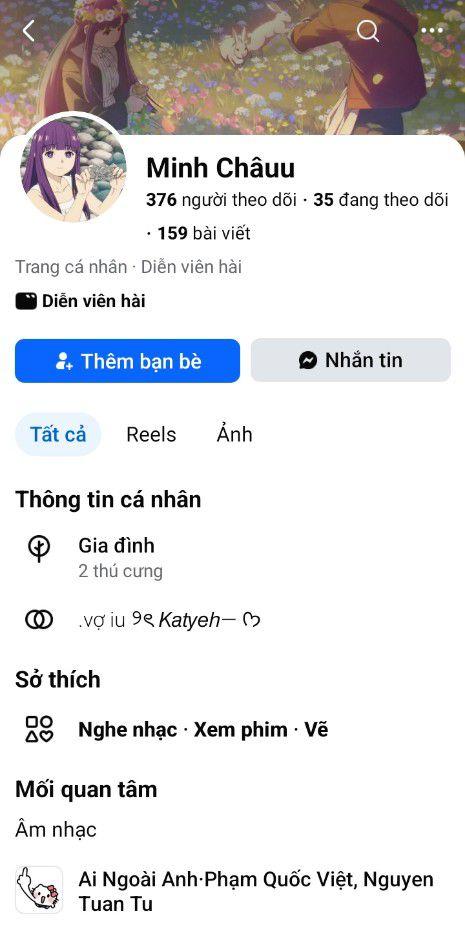Open Minh Châuu's profile picture

coord(73,167)
